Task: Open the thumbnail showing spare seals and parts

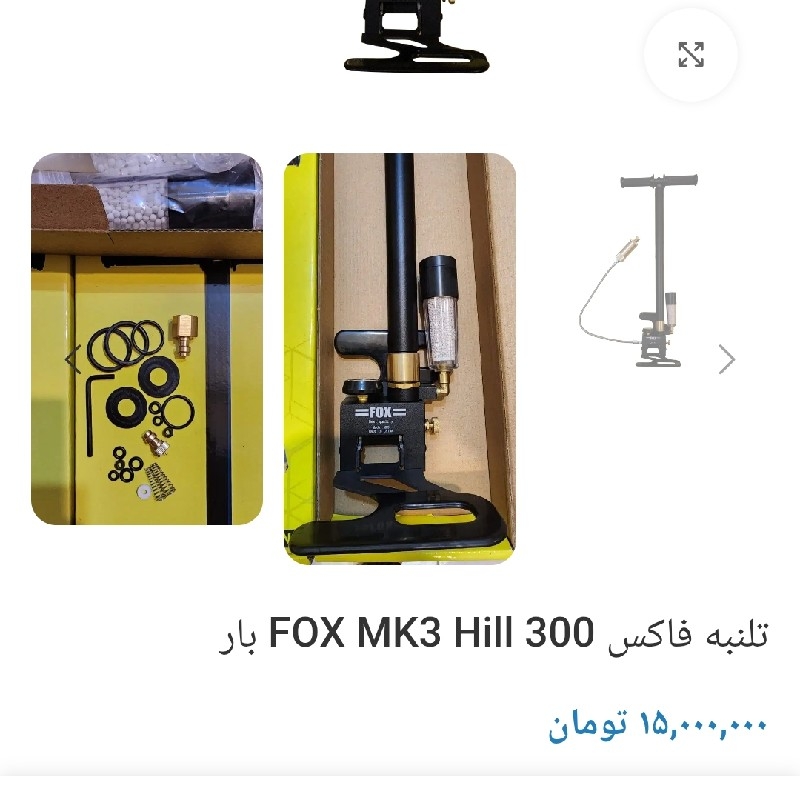Action: pos(147,339)
